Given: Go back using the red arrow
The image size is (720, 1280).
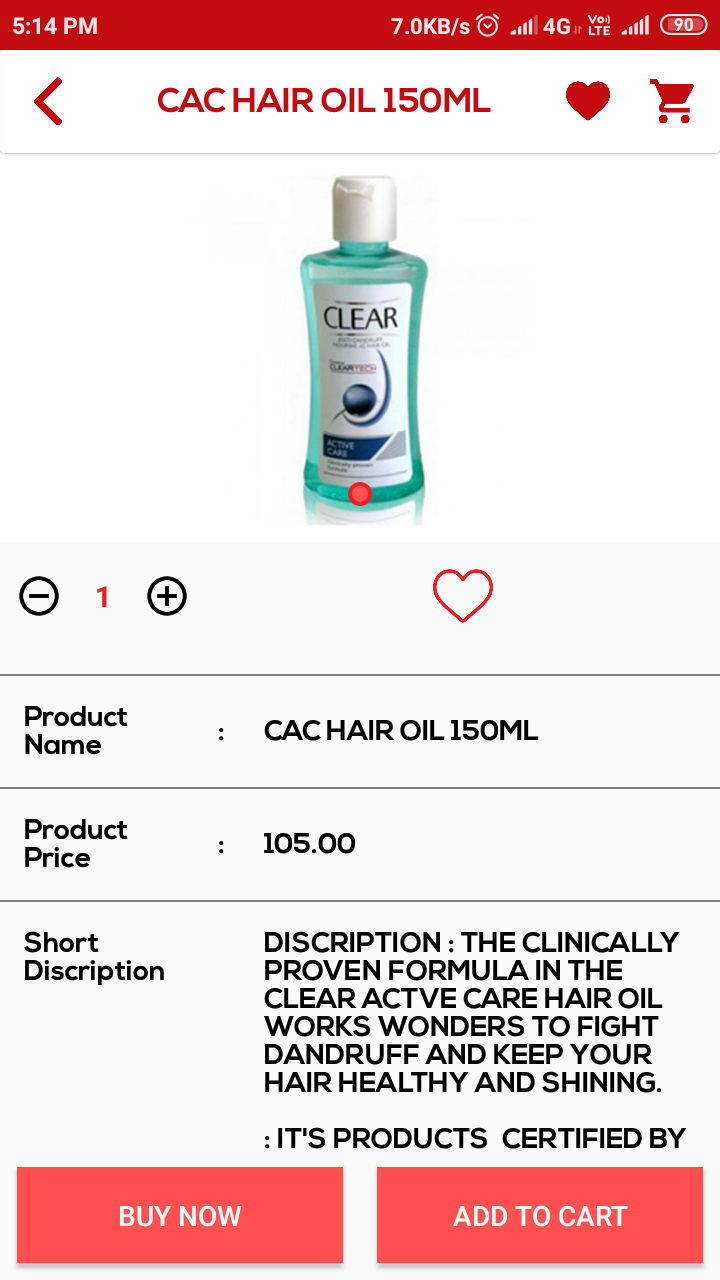Looking at the screenshot, I should [x=48, y=101].
